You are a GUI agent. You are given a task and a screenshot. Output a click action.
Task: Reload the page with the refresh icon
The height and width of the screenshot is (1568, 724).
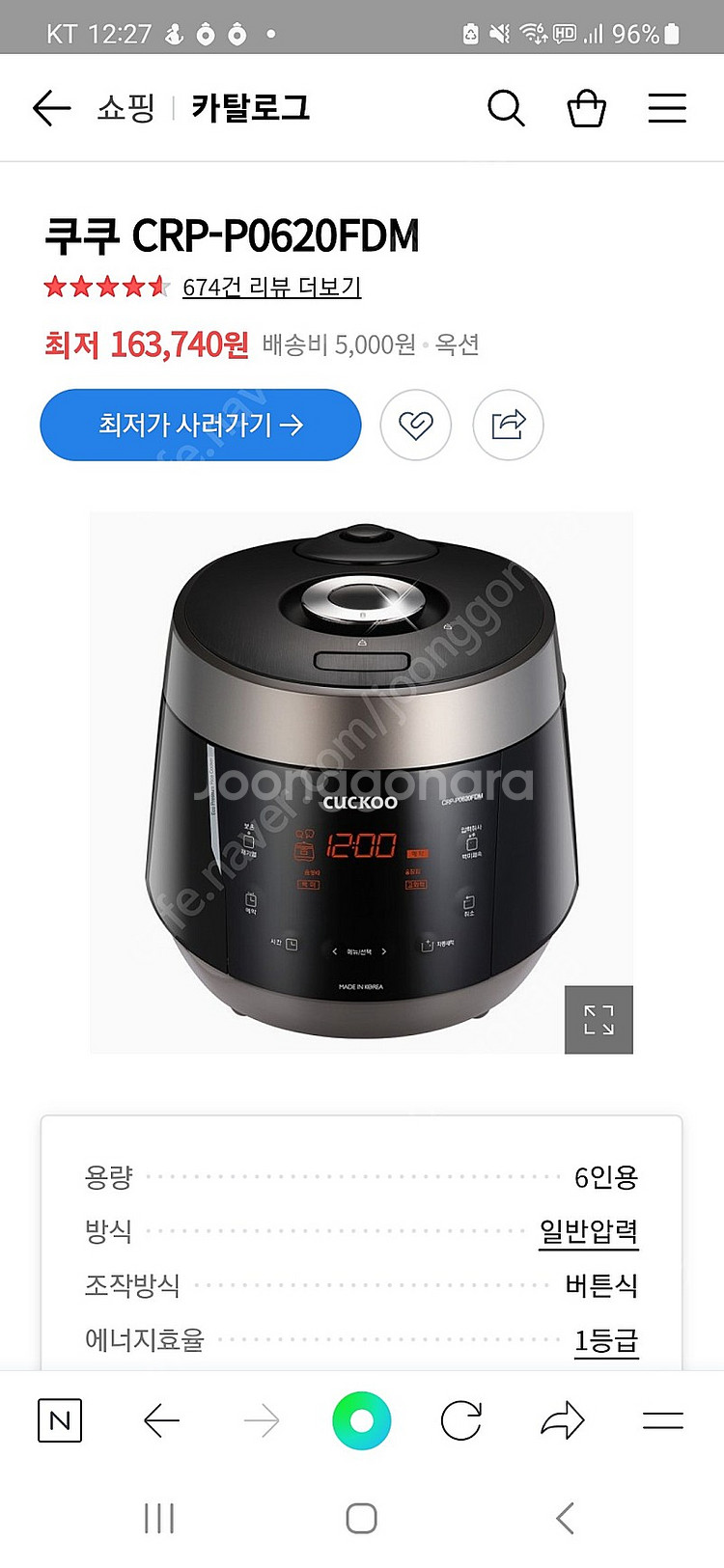click(x=460, y=1420)
